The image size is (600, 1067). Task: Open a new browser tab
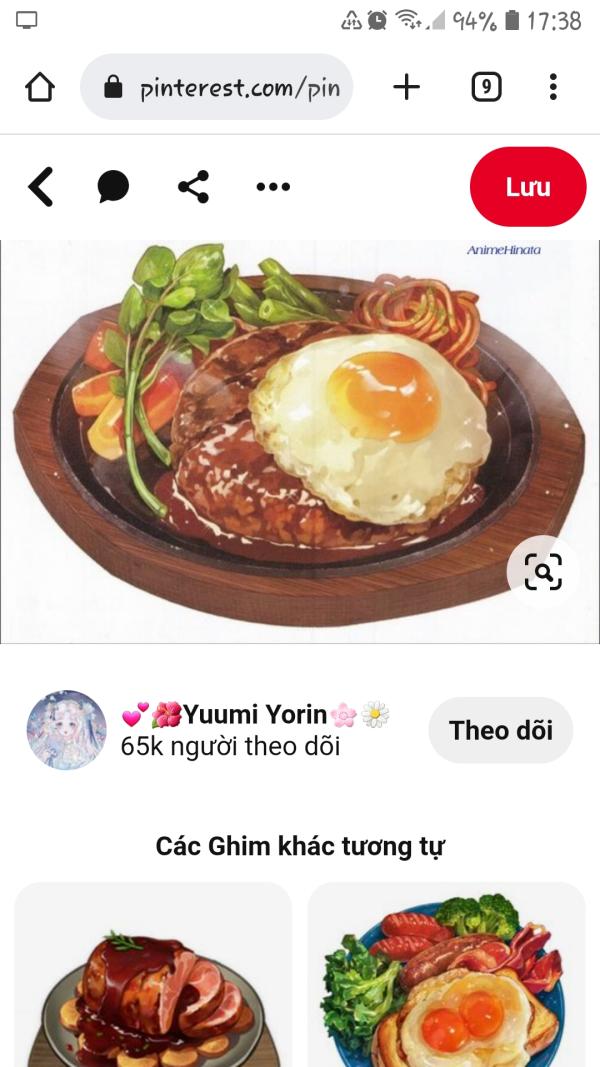[x=406, y=88]
